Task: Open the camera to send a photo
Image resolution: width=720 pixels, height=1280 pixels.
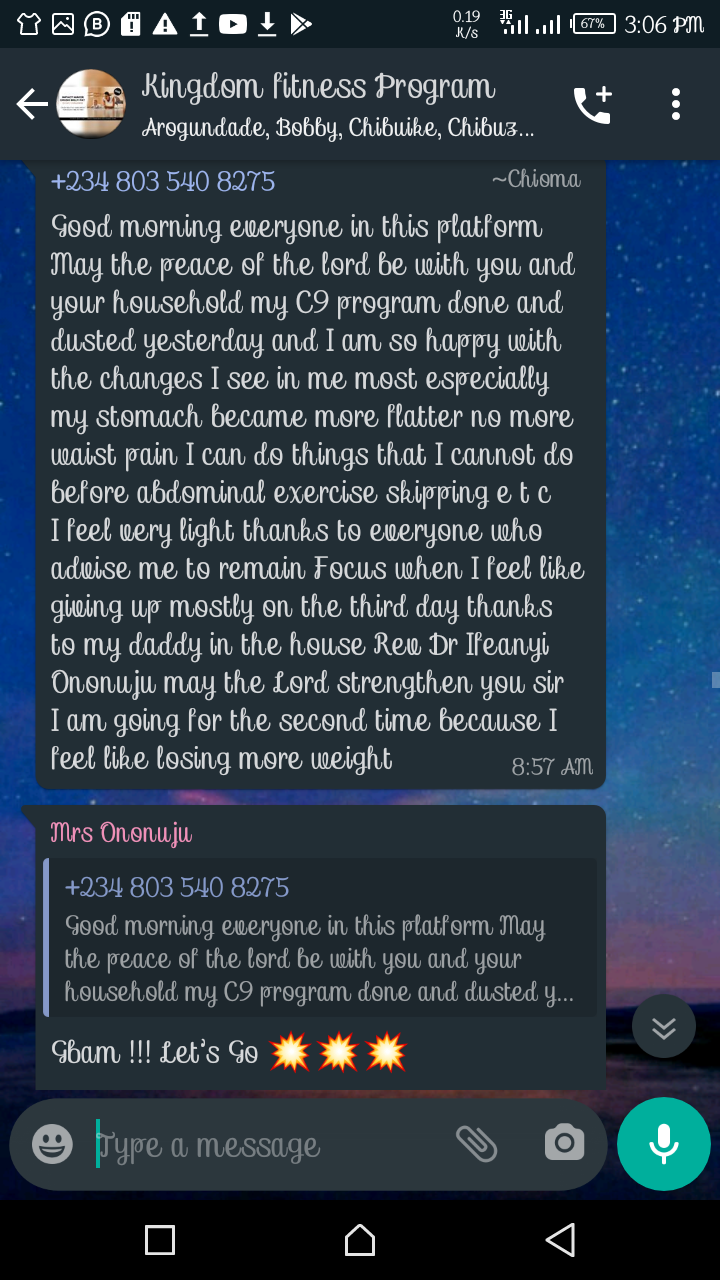Action: [x=564, y=1143]
